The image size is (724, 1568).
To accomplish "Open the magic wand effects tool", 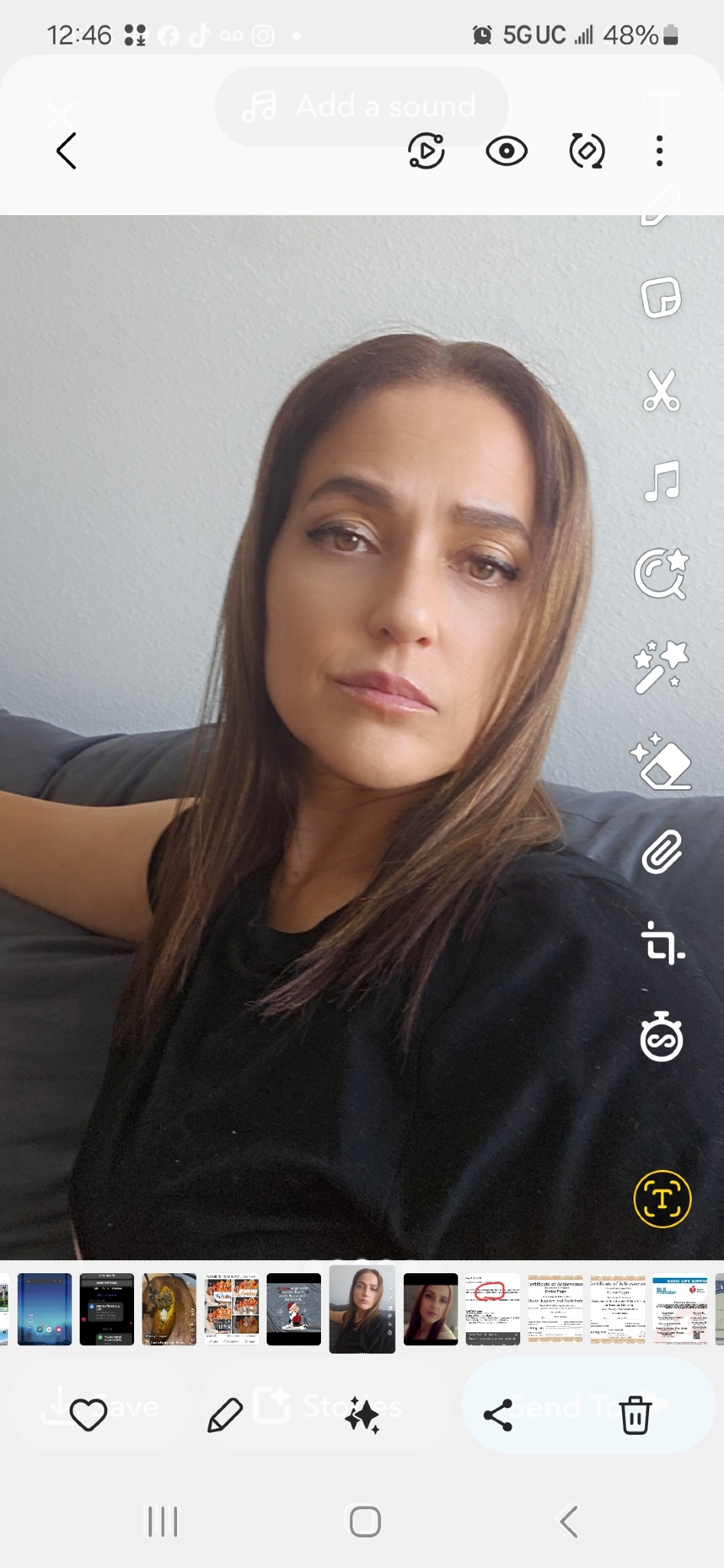I will [x=661, y=667].
